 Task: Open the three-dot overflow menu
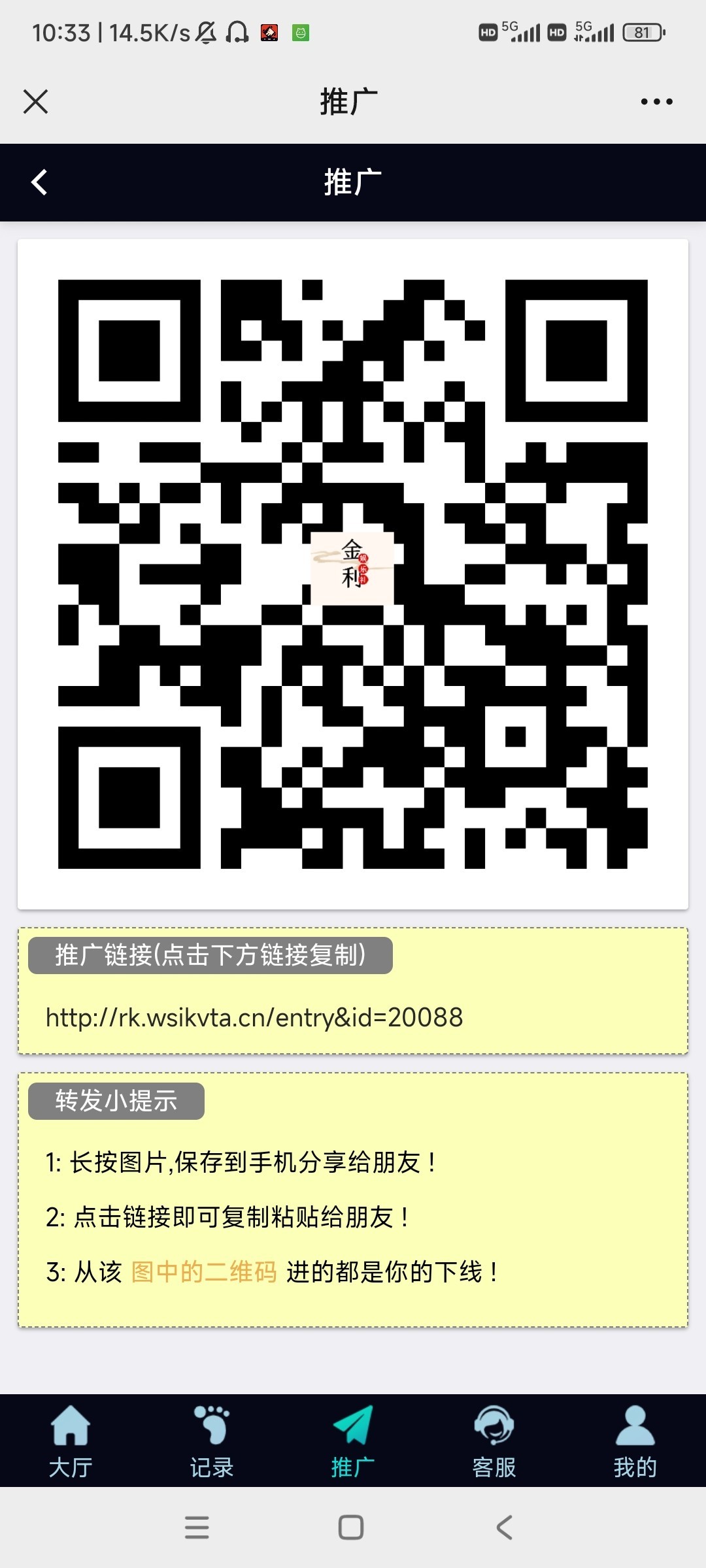tap(656, 102)
